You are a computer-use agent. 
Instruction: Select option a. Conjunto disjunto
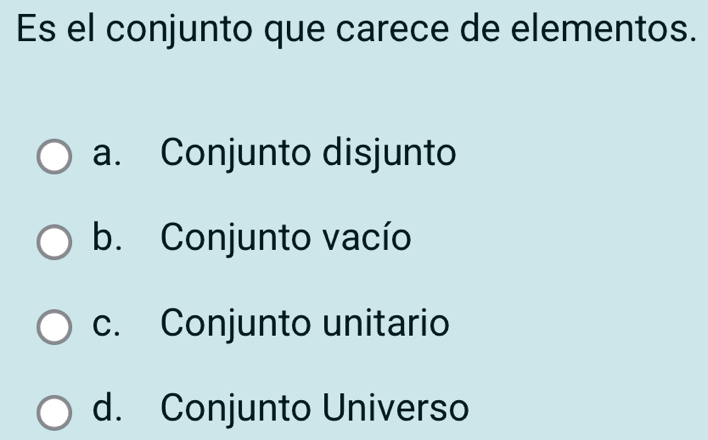pyautogui.click(x=55, y=158)
